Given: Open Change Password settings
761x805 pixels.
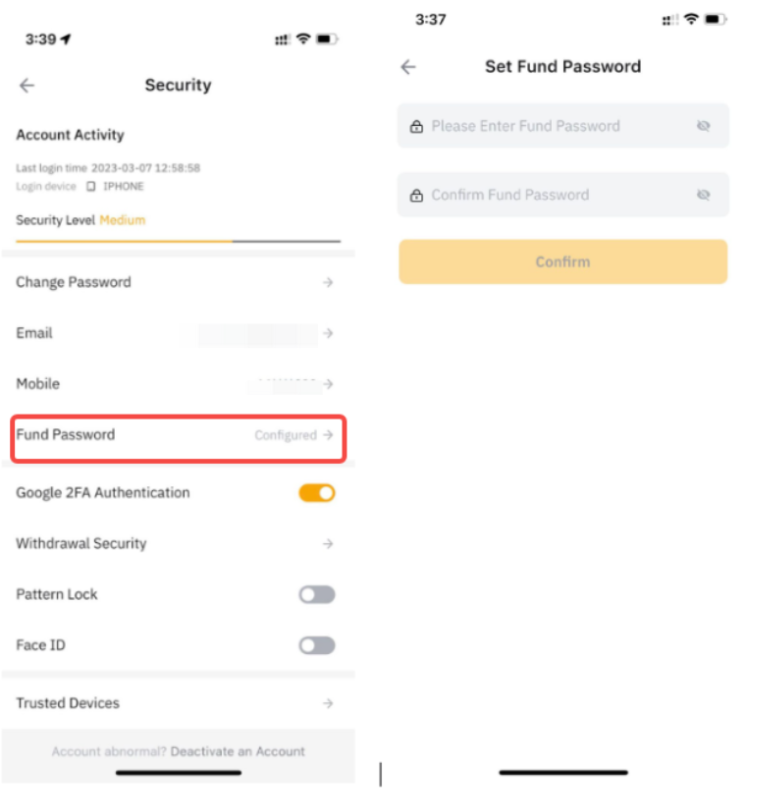Looking at the screenshot, I should [x=175, y=283].
